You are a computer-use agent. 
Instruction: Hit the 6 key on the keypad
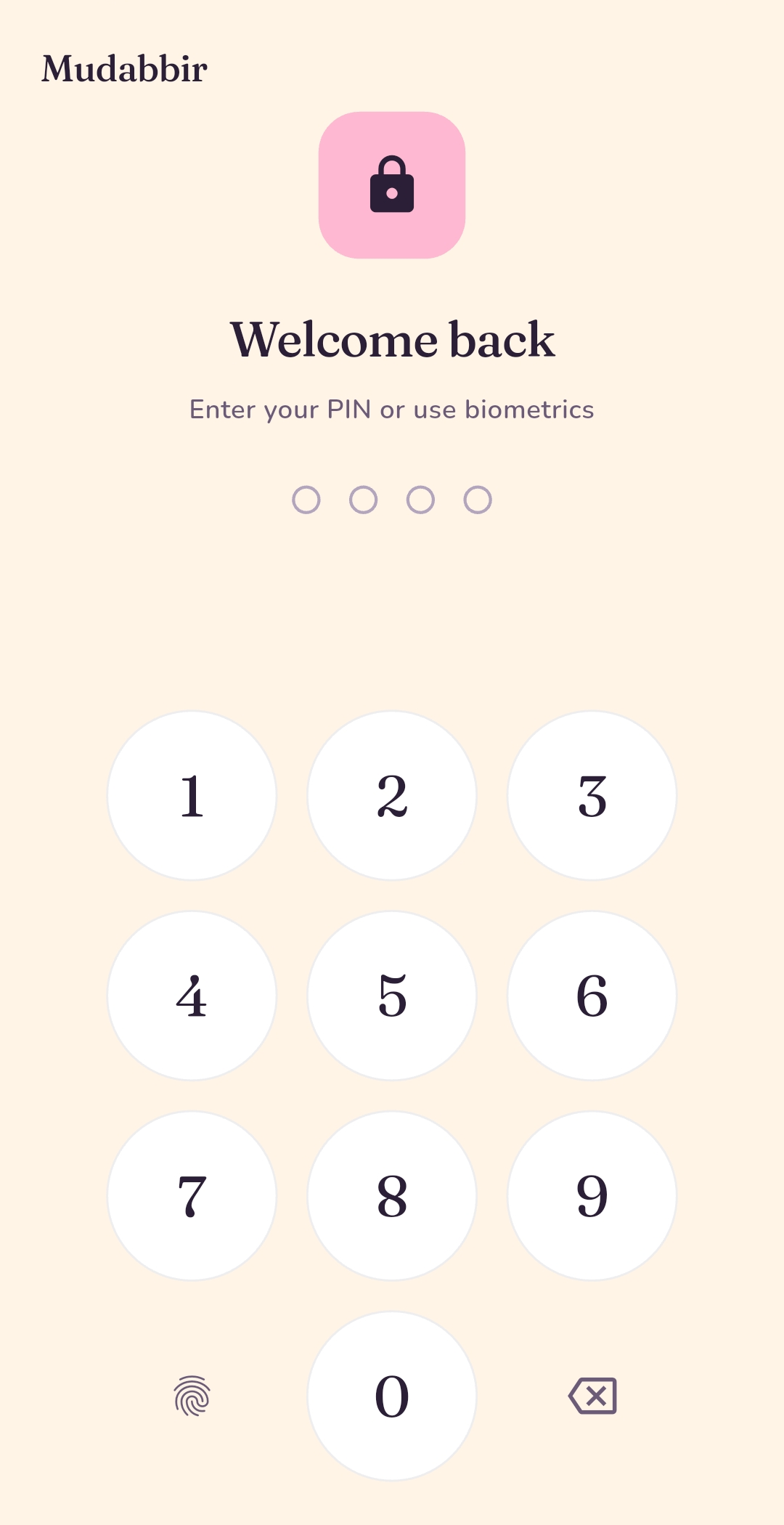(592, 996)
